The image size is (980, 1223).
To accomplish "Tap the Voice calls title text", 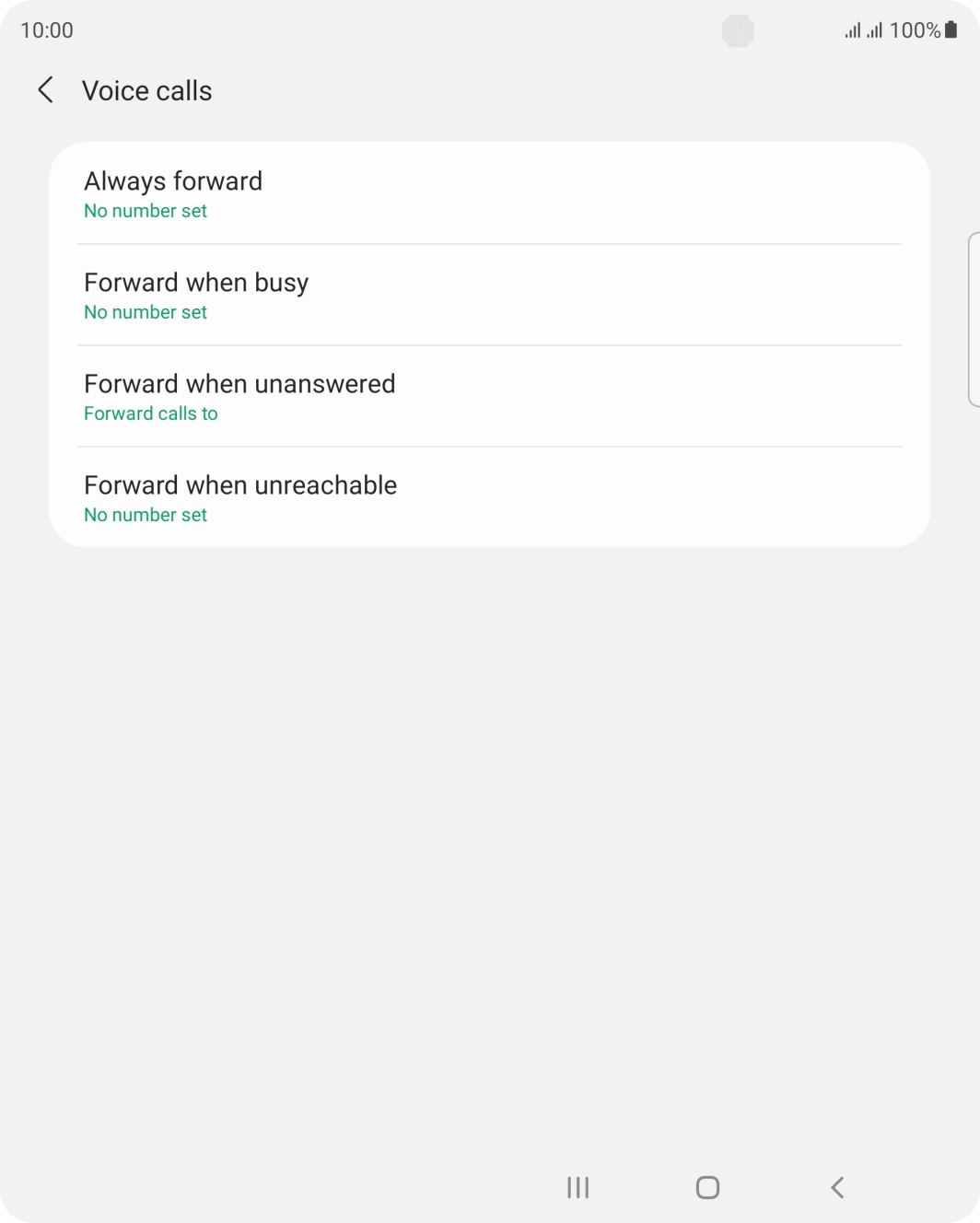I will 147,90.
